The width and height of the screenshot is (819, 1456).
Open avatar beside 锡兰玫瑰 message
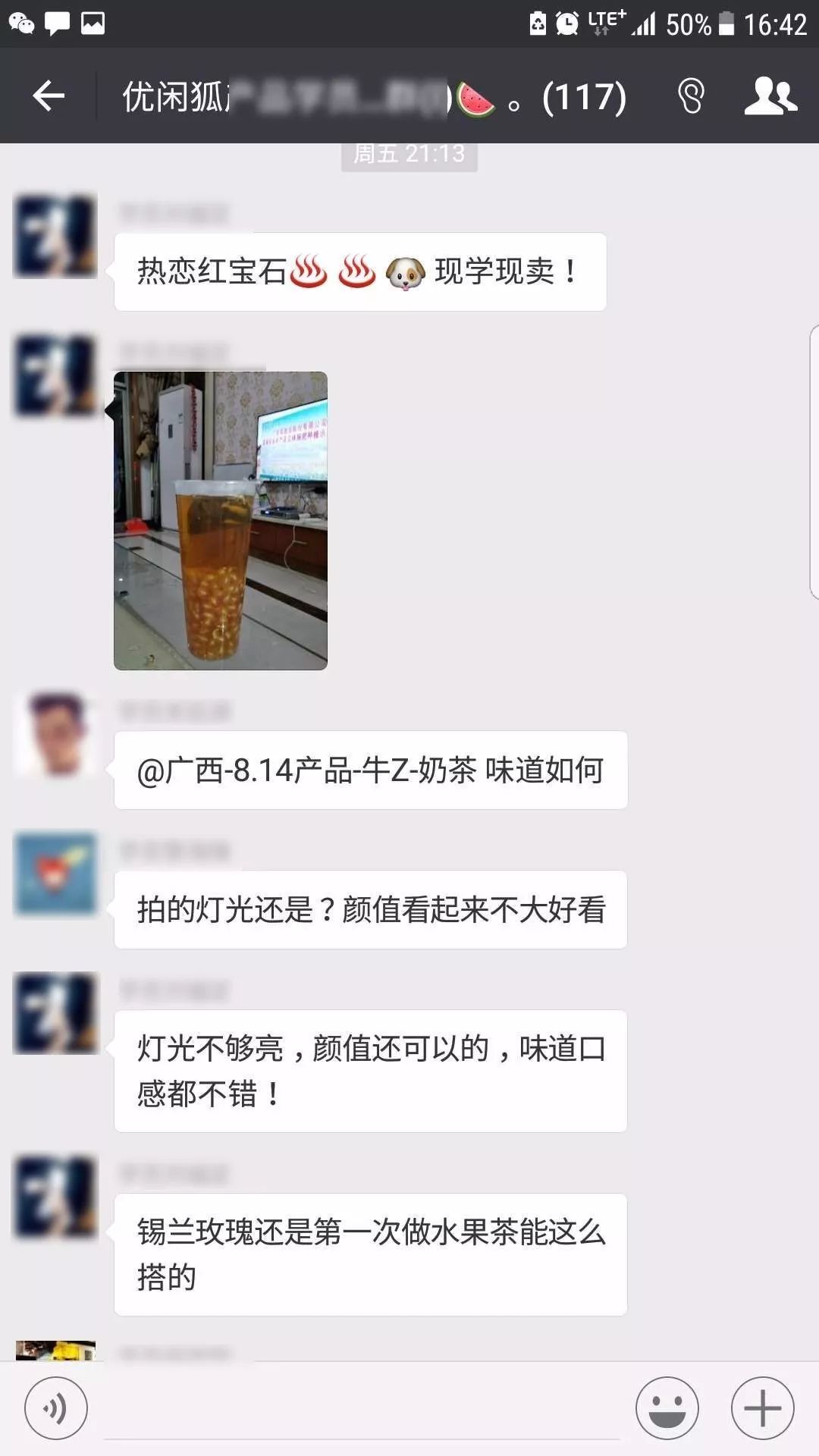[x=56, y=1197]
